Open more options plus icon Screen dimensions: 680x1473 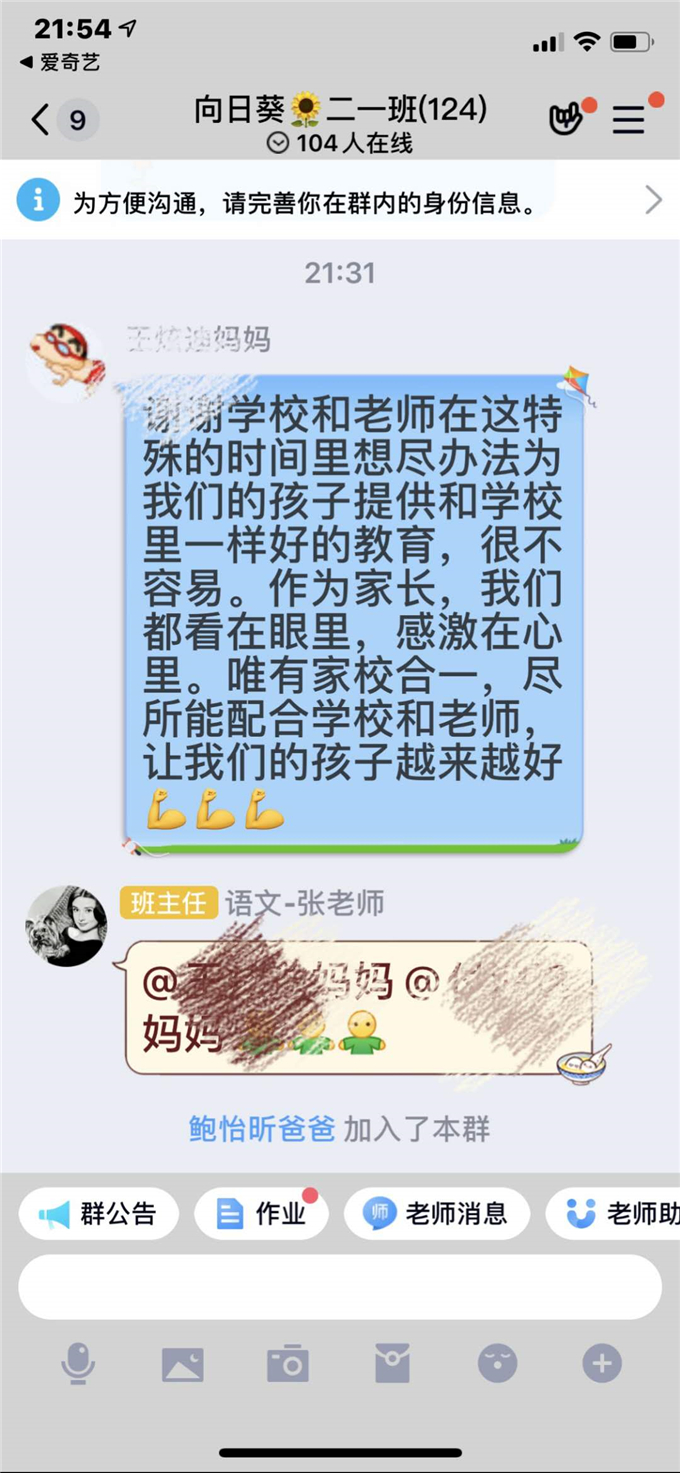tap(602, 1363)
